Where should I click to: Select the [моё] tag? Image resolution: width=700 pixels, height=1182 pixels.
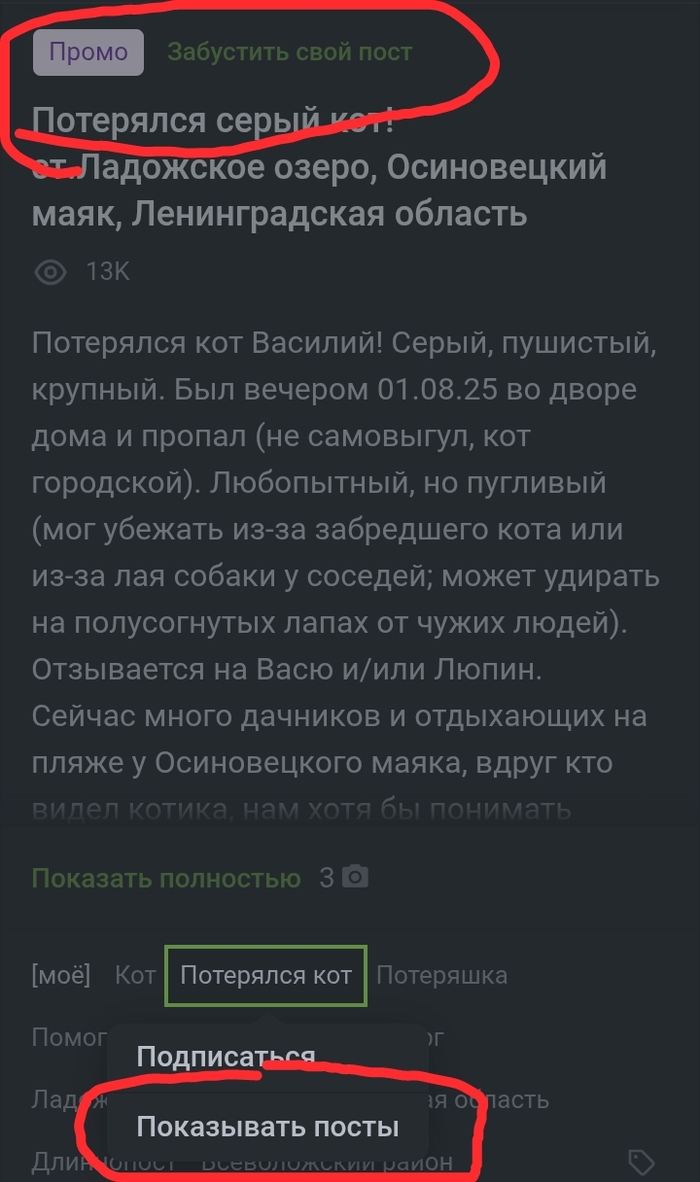(61, 975)
